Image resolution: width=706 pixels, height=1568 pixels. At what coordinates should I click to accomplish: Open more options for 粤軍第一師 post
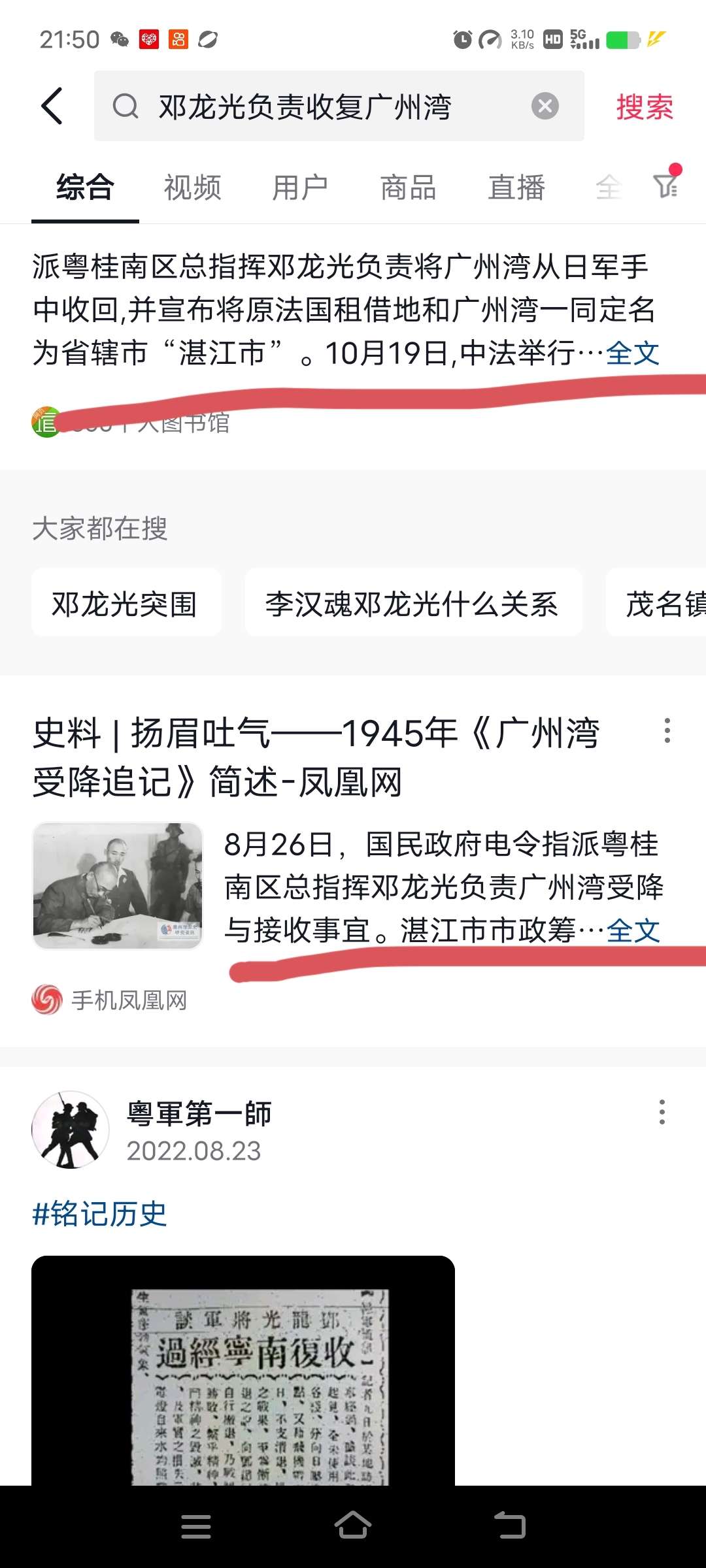click(x=662, y=1112)
